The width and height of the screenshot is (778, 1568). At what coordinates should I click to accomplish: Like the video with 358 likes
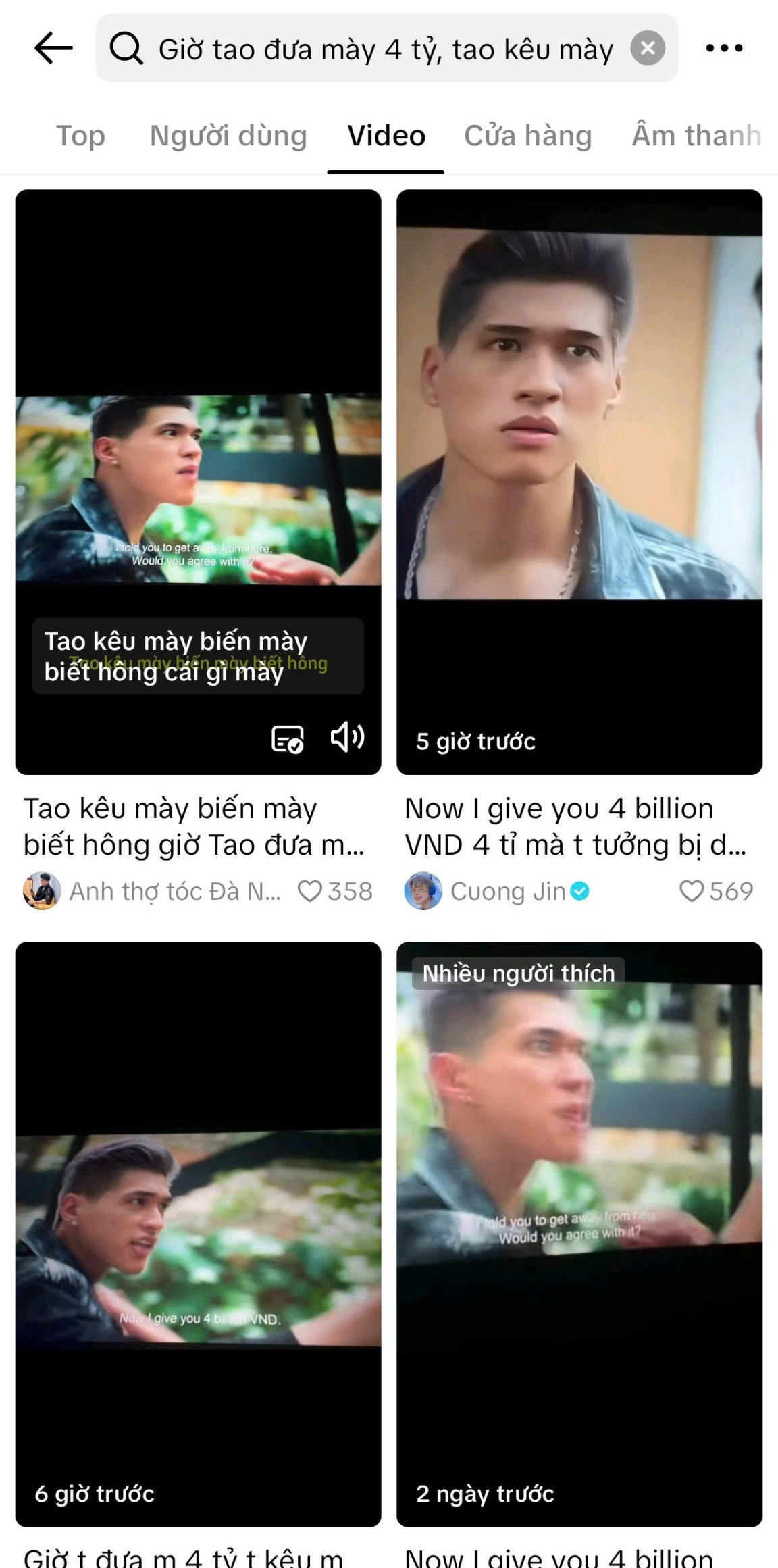(310, 891)
